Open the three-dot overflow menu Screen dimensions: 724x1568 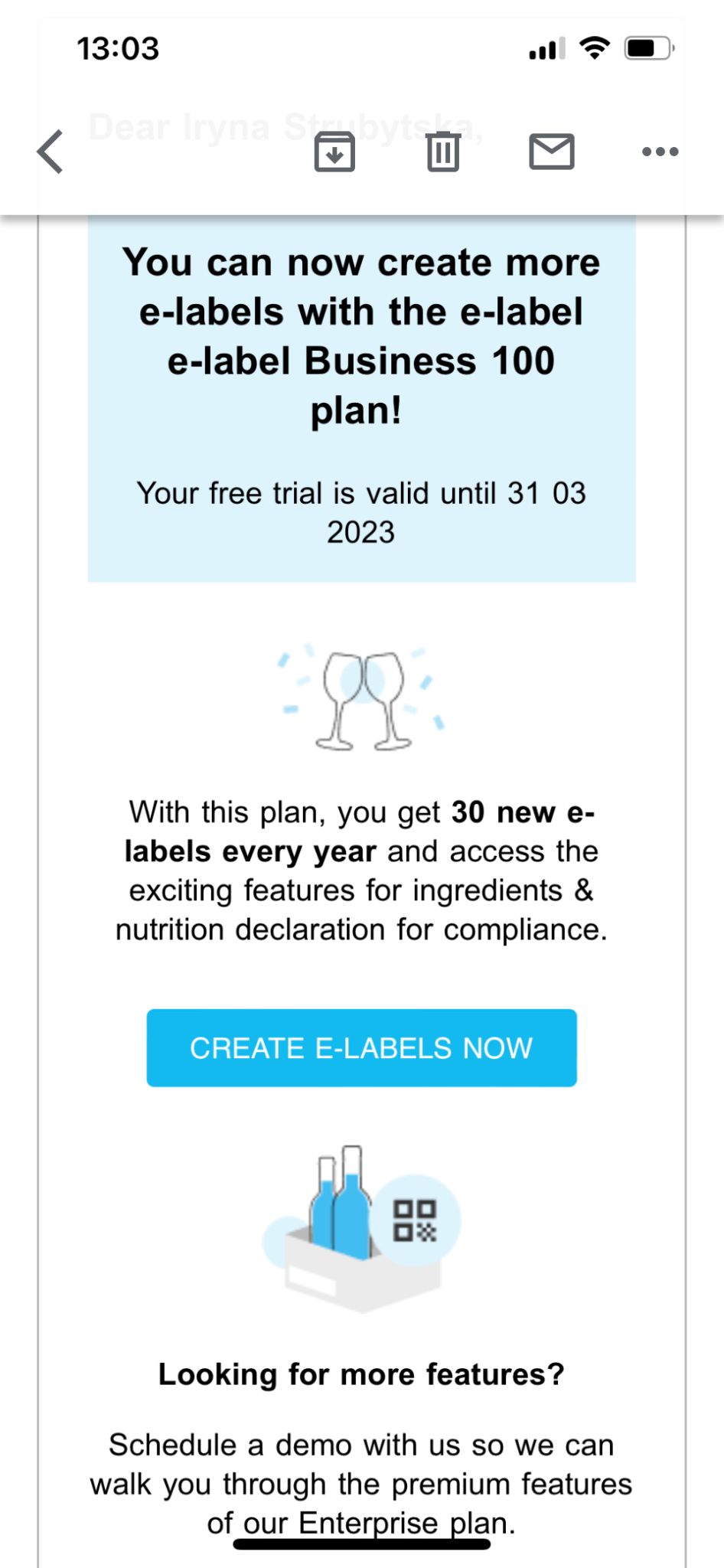(x=660, y=152)
